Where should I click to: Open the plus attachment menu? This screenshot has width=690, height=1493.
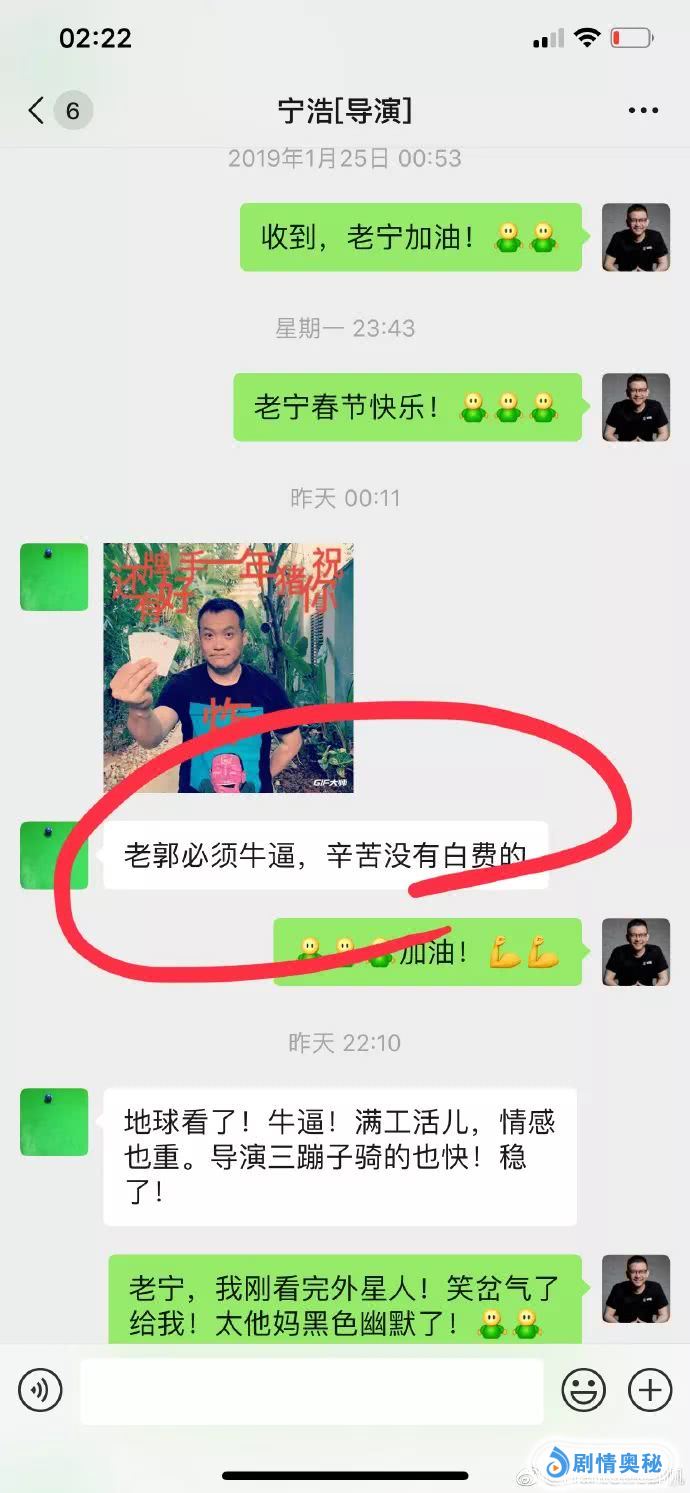click(649, 1390)
